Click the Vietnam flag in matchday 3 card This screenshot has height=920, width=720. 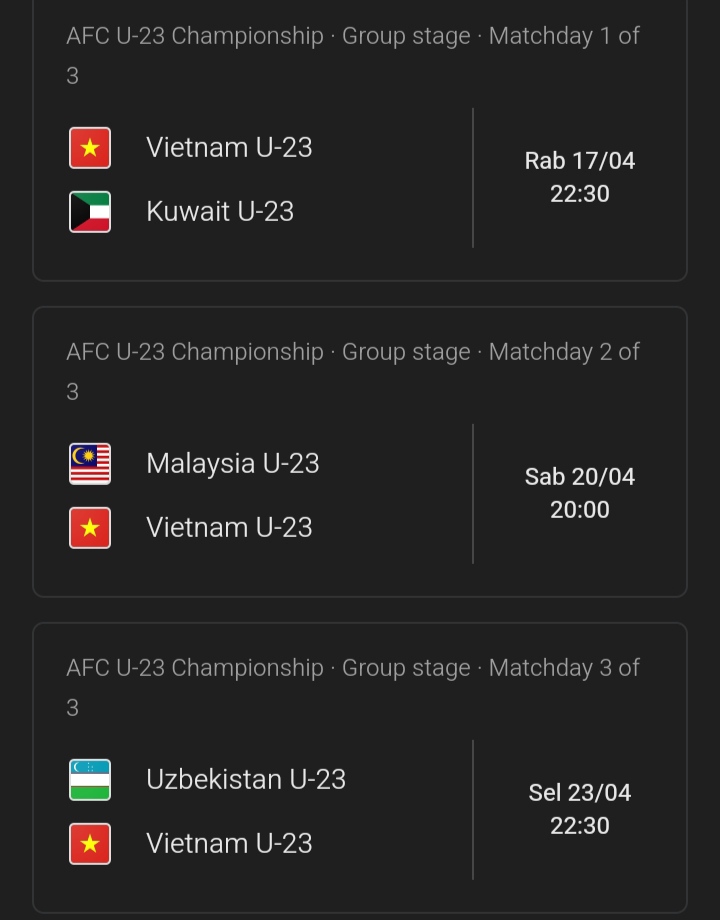click(89, 843)
